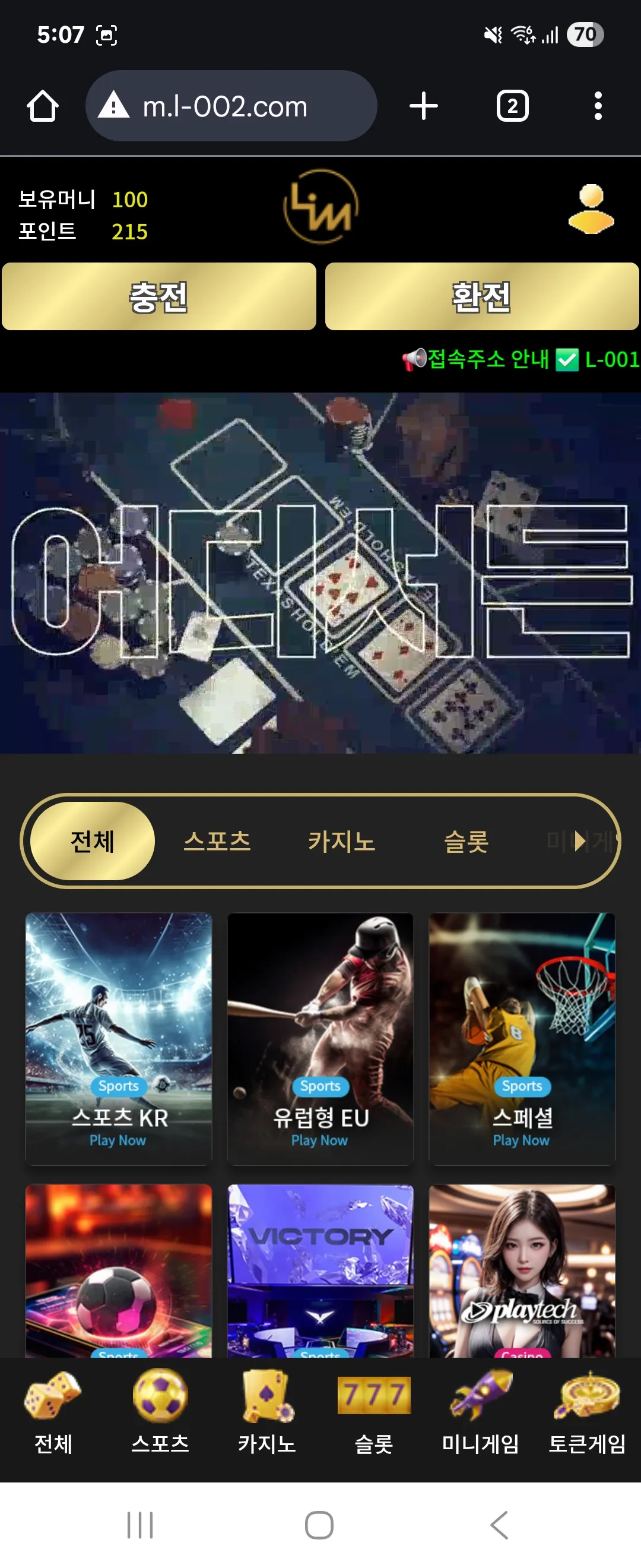
Task: Open the user profile icon
Action: point(591,210)
